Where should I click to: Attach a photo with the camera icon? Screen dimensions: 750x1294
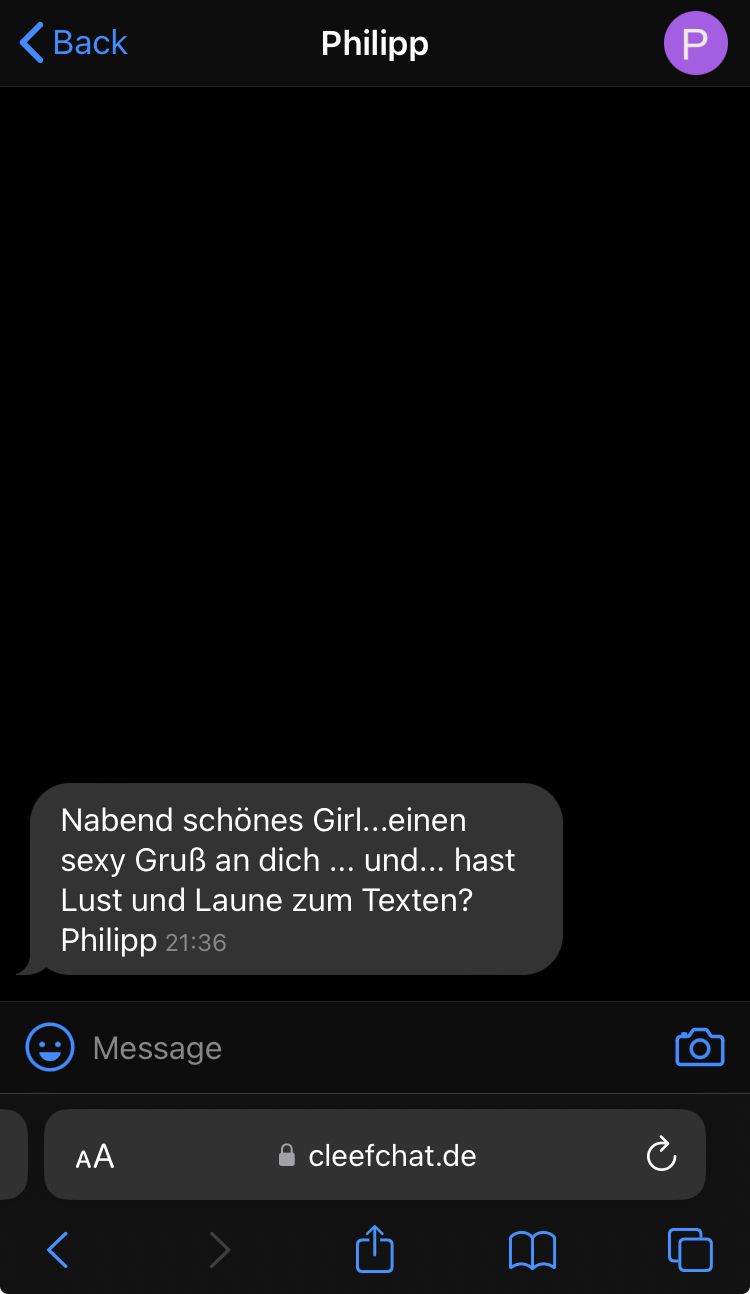point(699,1047)
